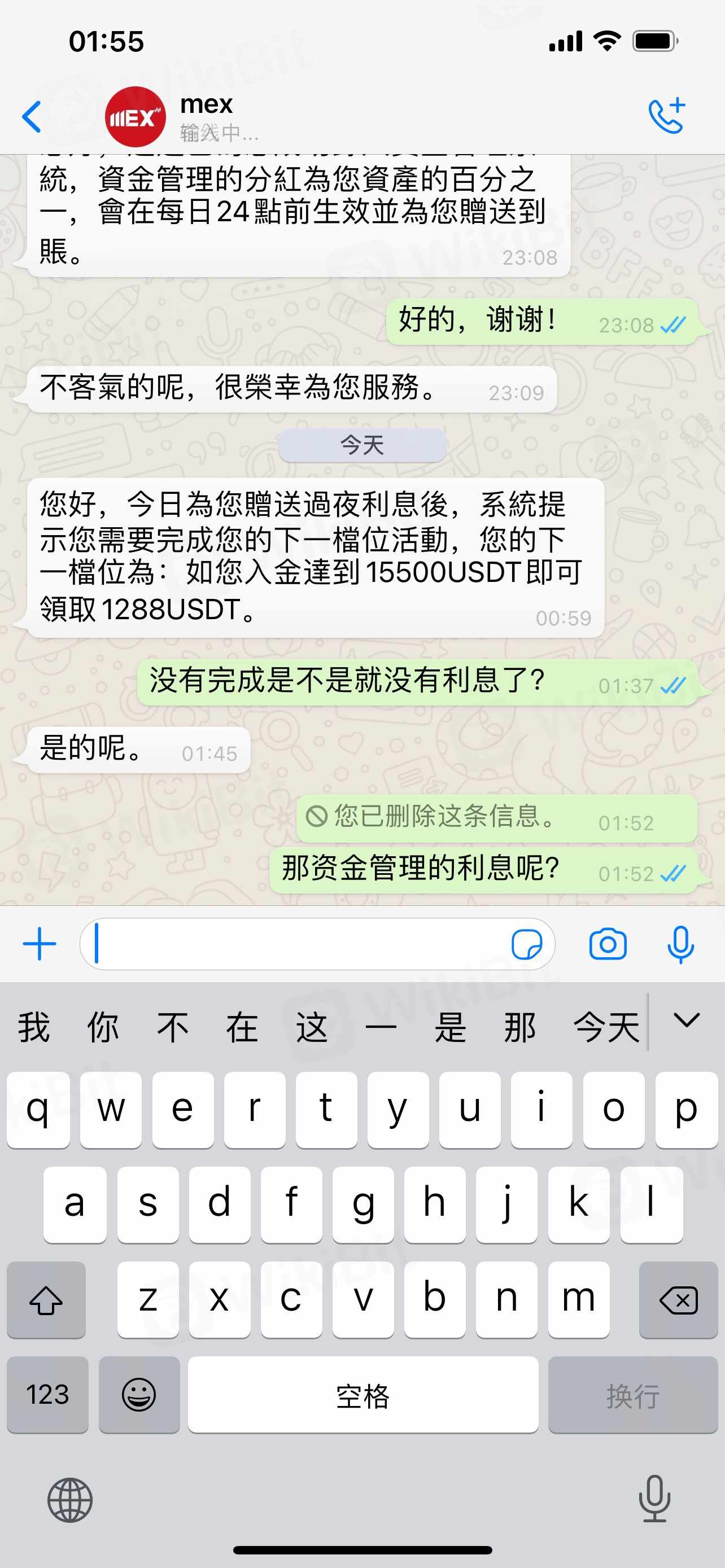
Task: Open the plus attachment menu
Action: [x=40, y=944]
